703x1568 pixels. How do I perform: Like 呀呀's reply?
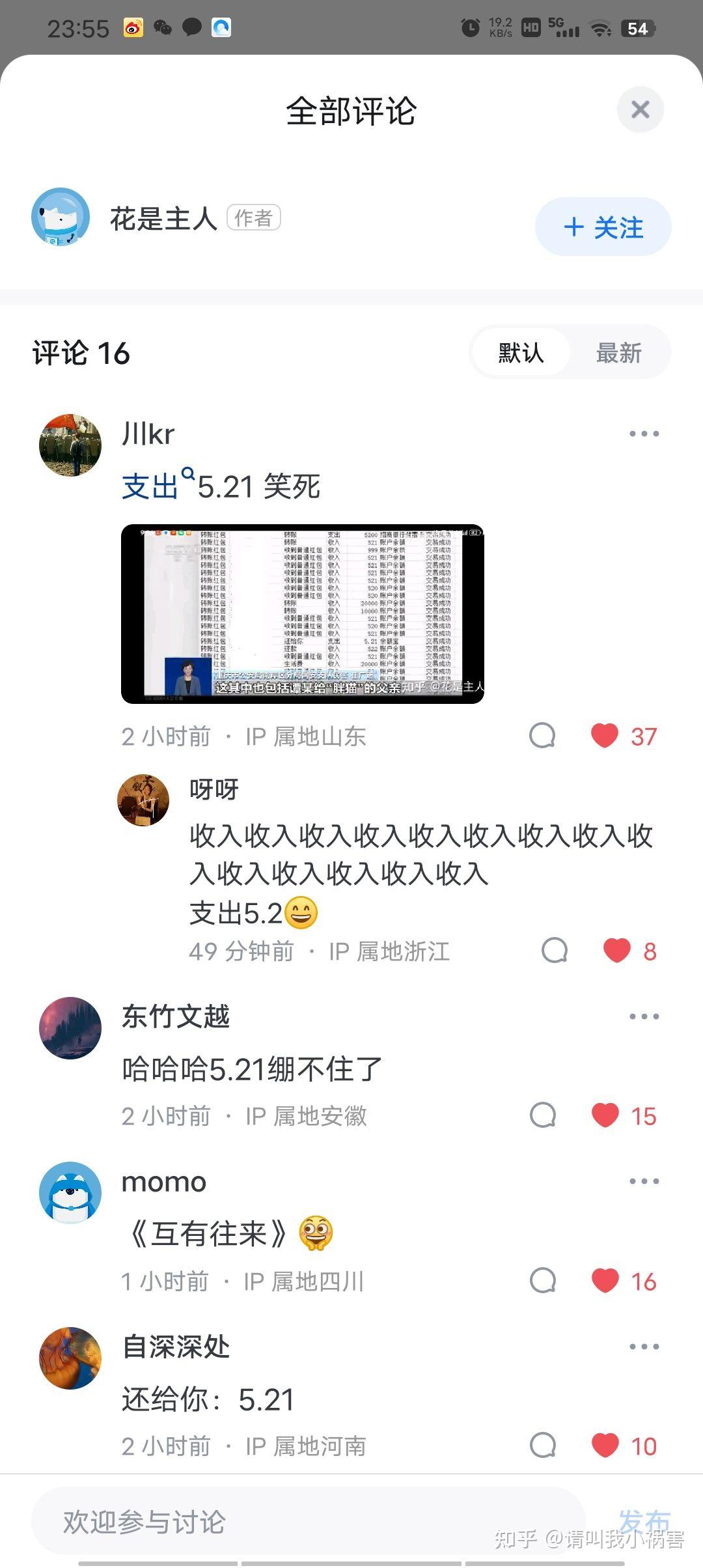[617, 951]
